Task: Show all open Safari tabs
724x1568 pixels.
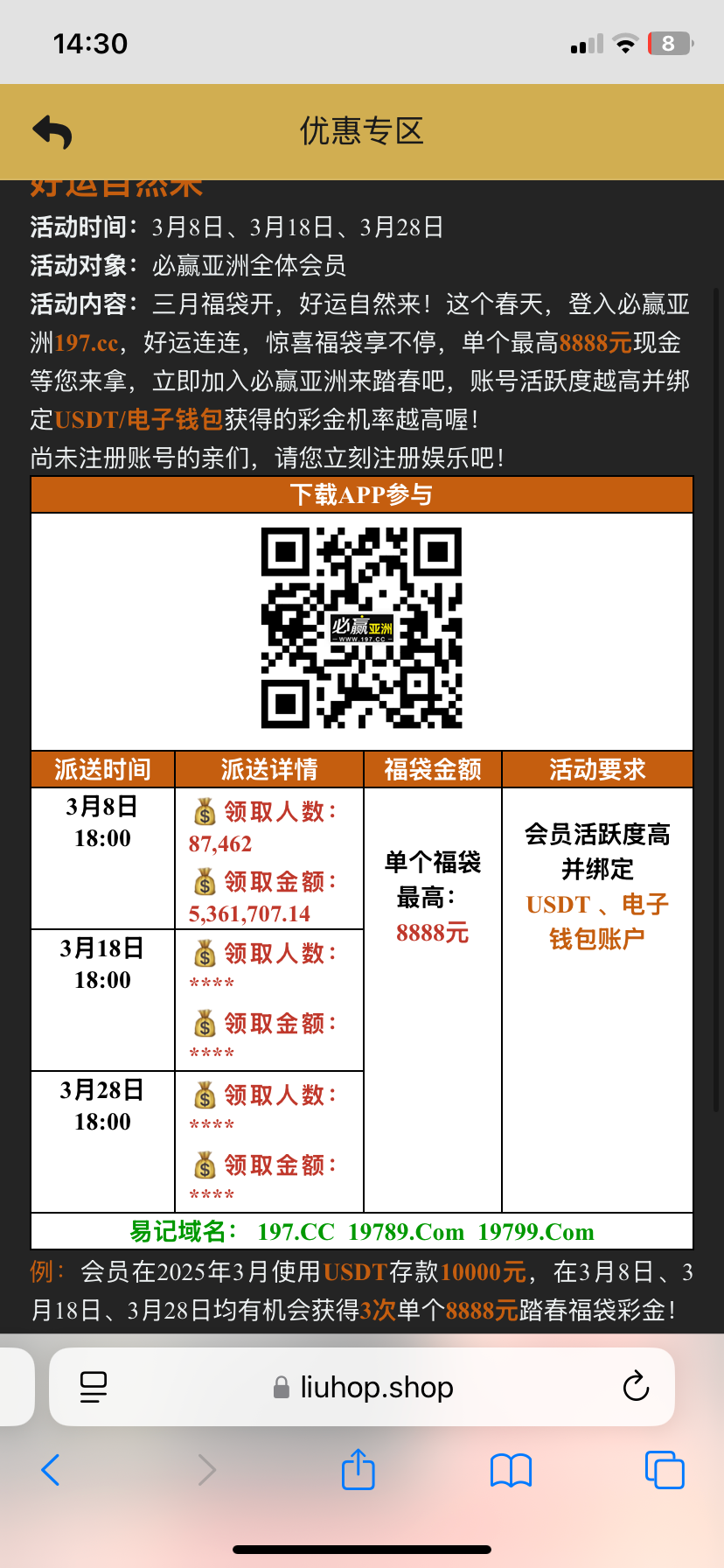Action: coord(664,1470)
